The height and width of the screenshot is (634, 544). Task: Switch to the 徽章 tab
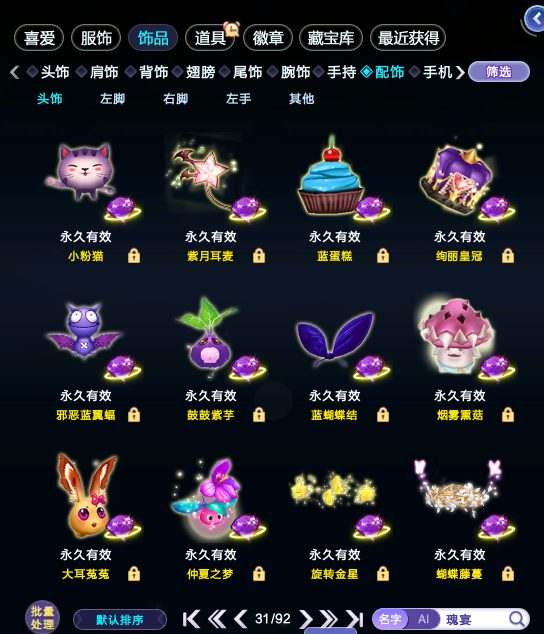[x=267, y=38]
